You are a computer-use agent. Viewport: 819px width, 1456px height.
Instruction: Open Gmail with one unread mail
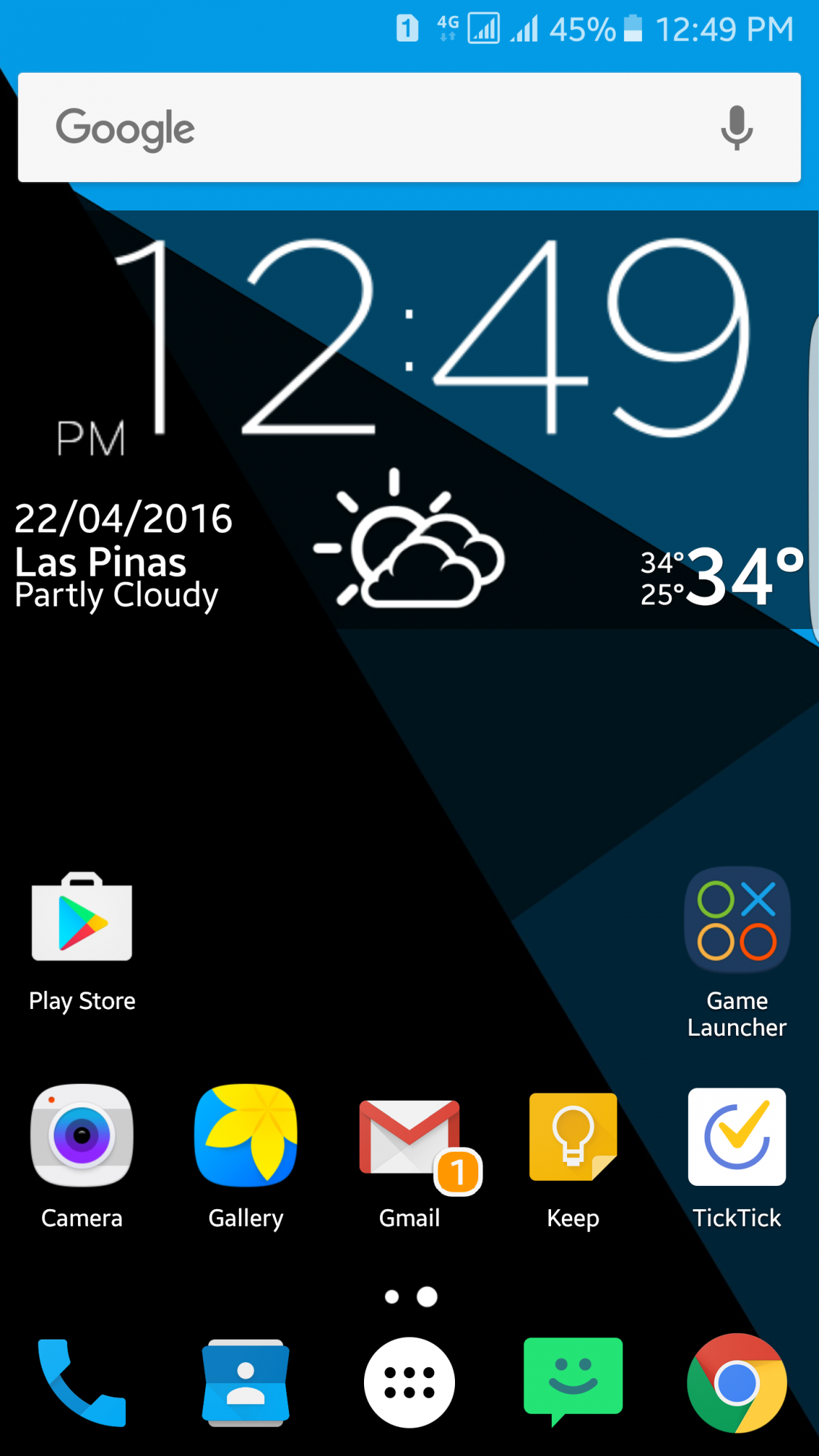tap(410, 1158)
